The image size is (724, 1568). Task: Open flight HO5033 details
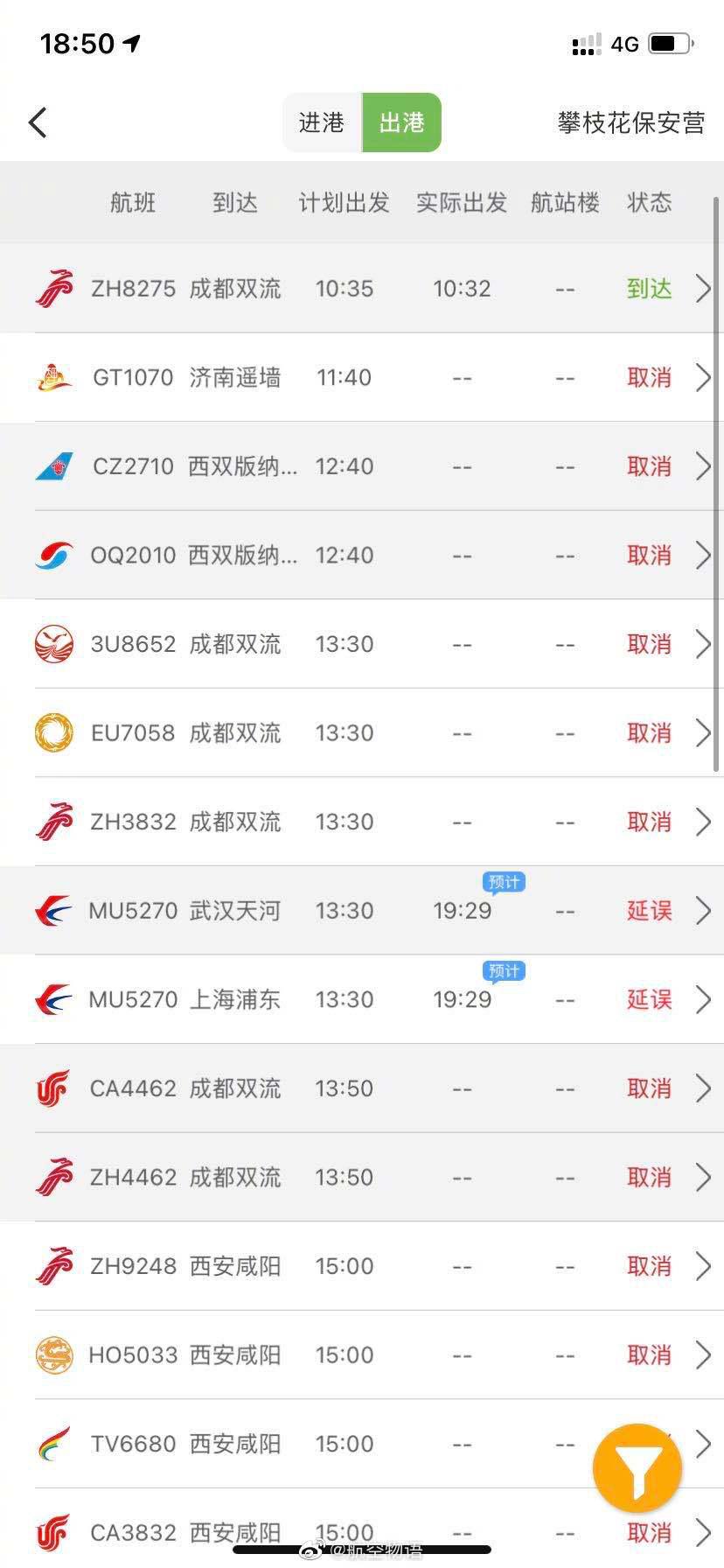tap(362, 1354)
